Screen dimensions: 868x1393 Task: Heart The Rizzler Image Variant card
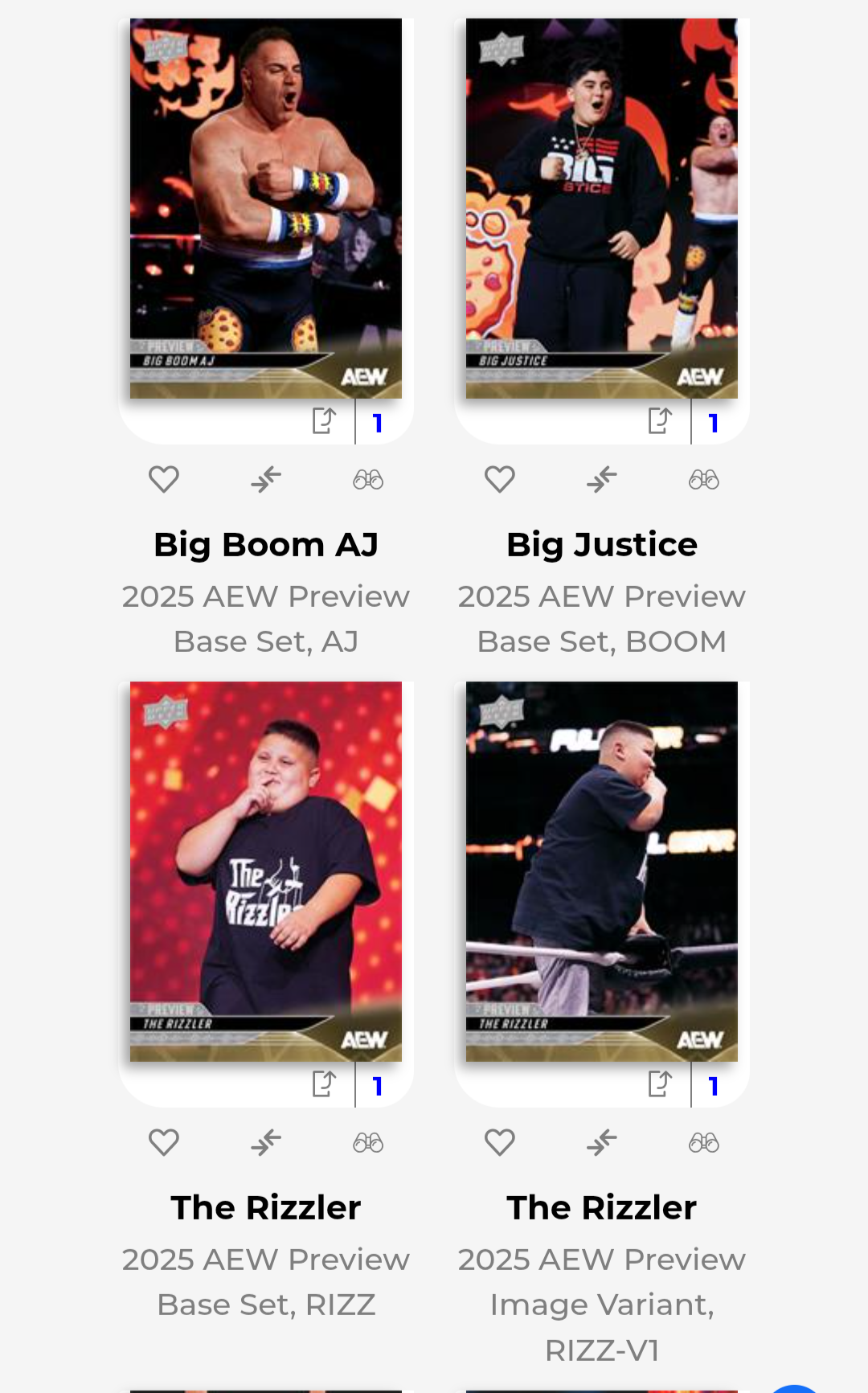coord(500,1143)
